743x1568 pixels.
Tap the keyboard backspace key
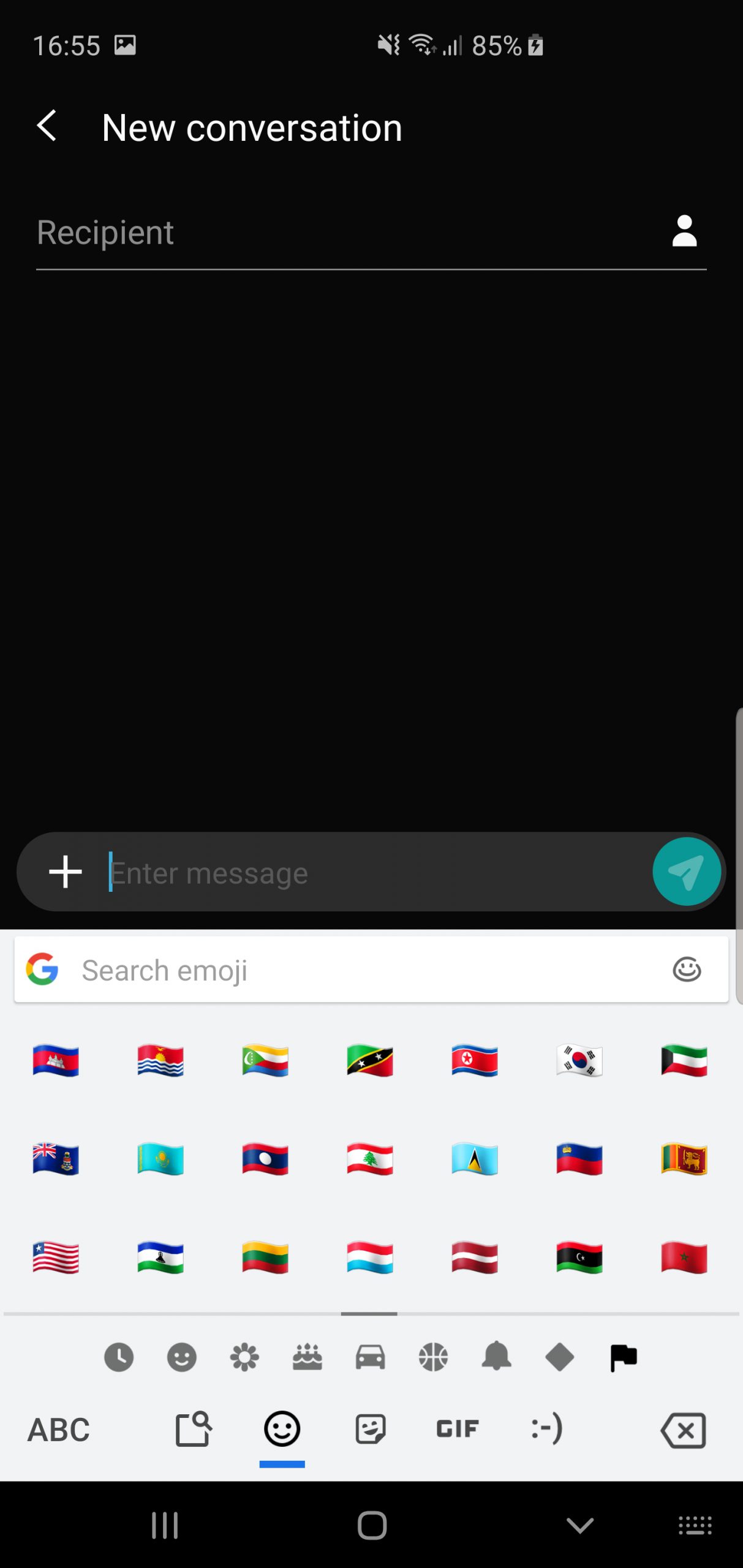click(x=683, y=1430)
